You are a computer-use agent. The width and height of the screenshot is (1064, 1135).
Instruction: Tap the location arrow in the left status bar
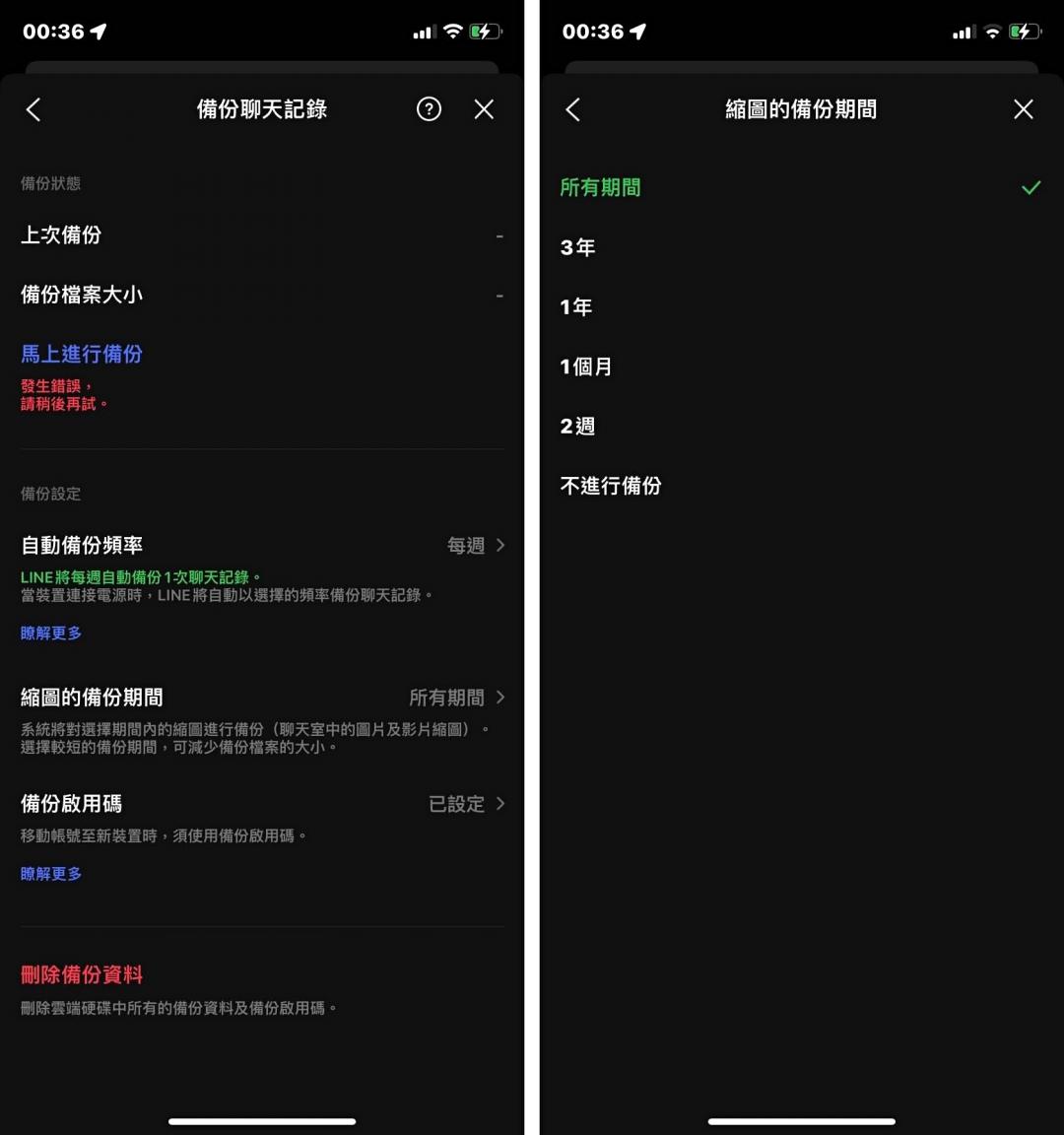pos(95,31)
